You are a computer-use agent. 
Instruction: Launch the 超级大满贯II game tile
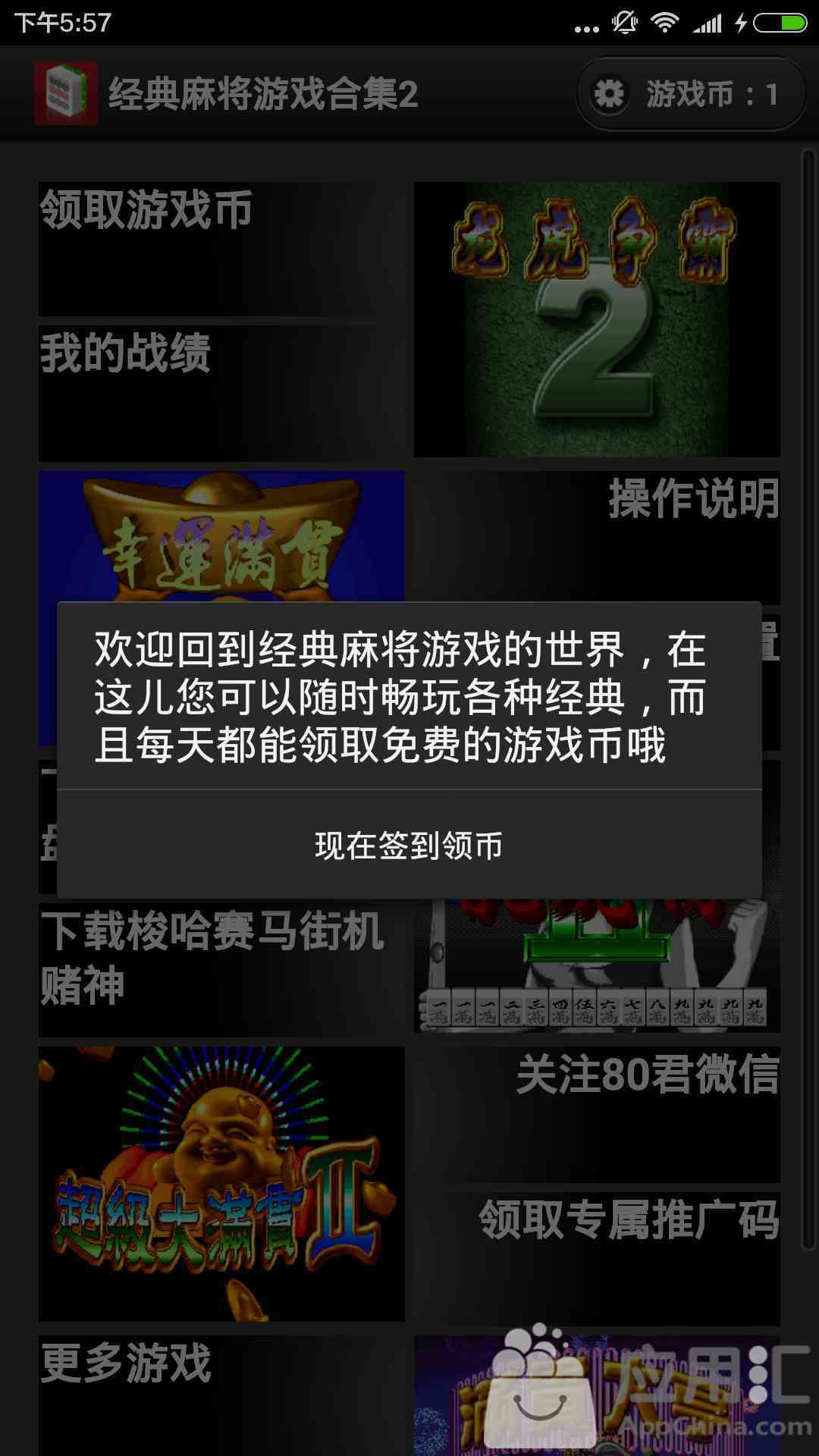[221, 1183]
